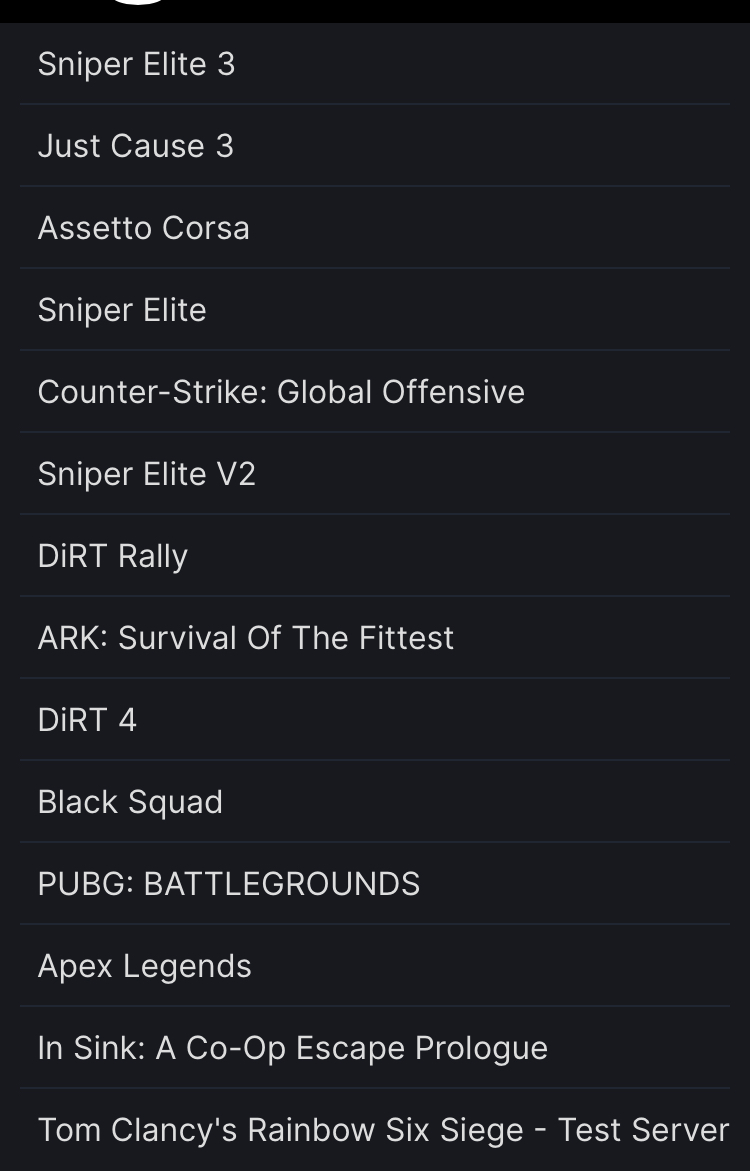Open Sniper Elite 3 from the list
Image resolution: width=750 pixels, height=1171 pixels.
point(136,64)
